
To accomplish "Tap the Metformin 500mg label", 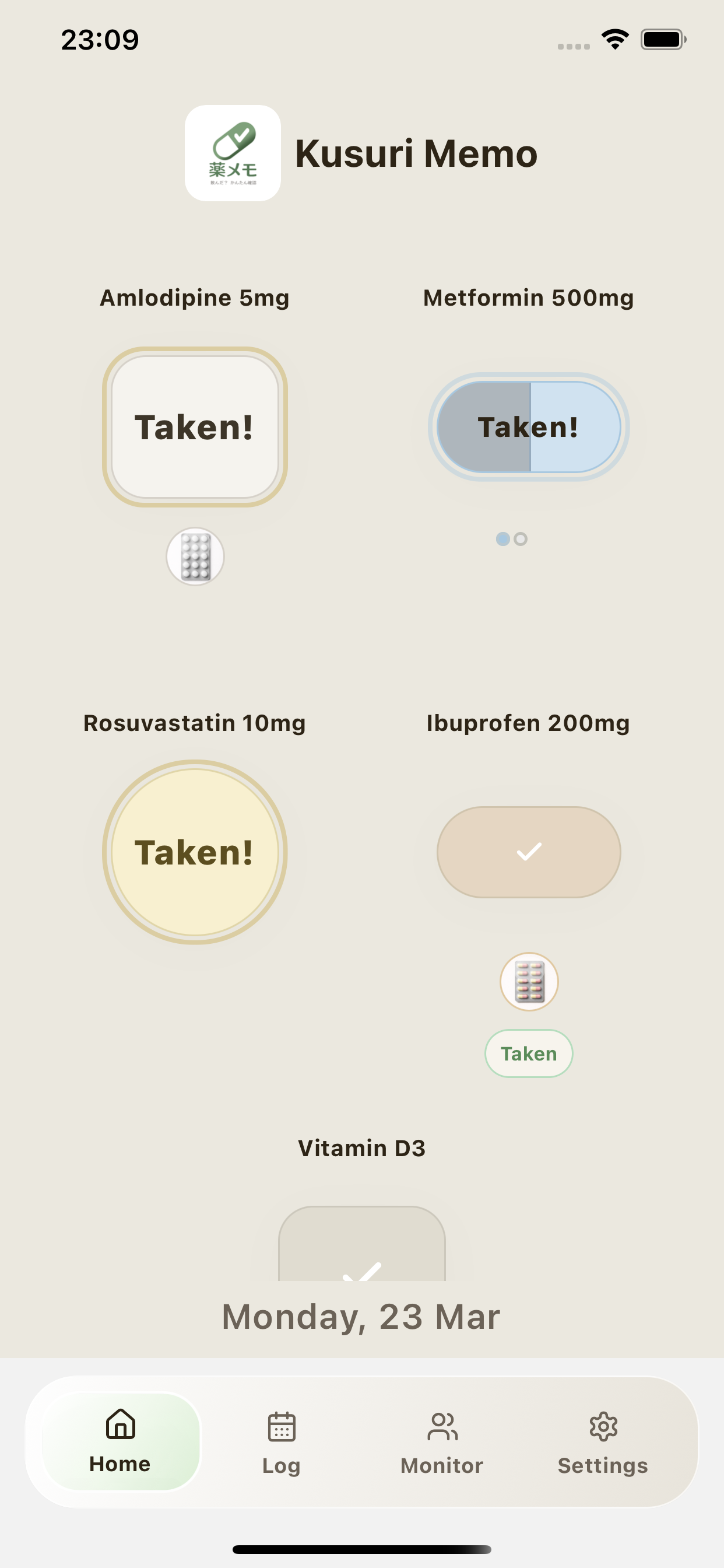I will tap(528, 297).
